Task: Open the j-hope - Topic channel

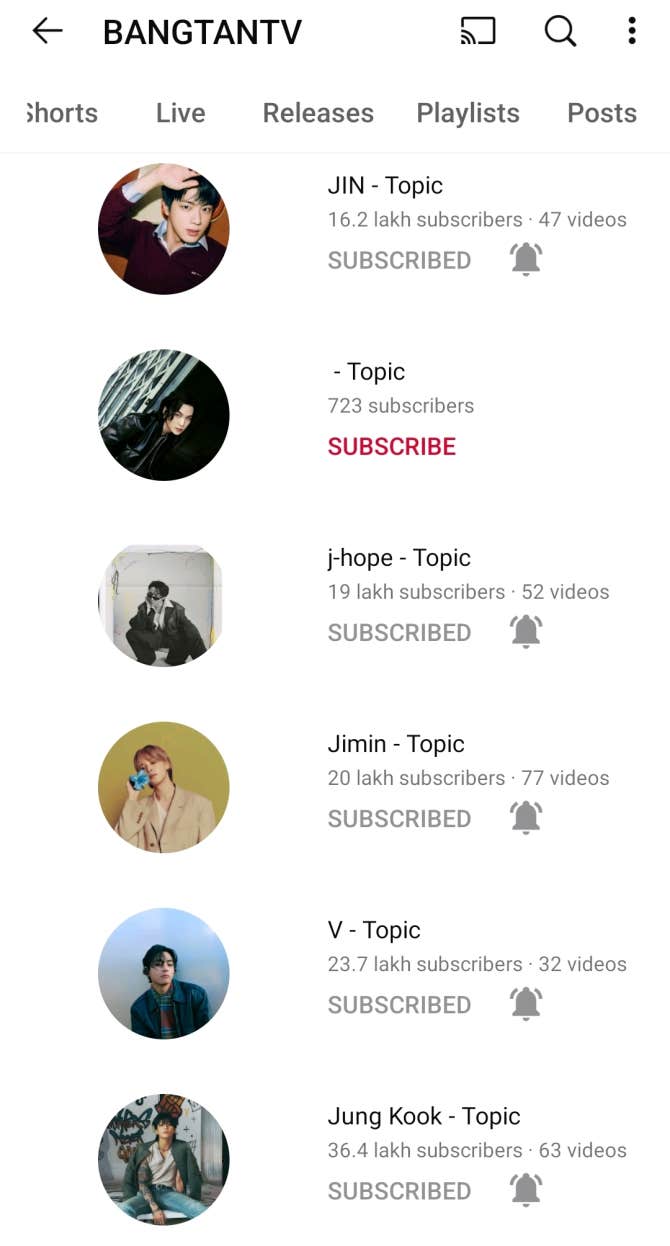Action: tap(399, 558)
